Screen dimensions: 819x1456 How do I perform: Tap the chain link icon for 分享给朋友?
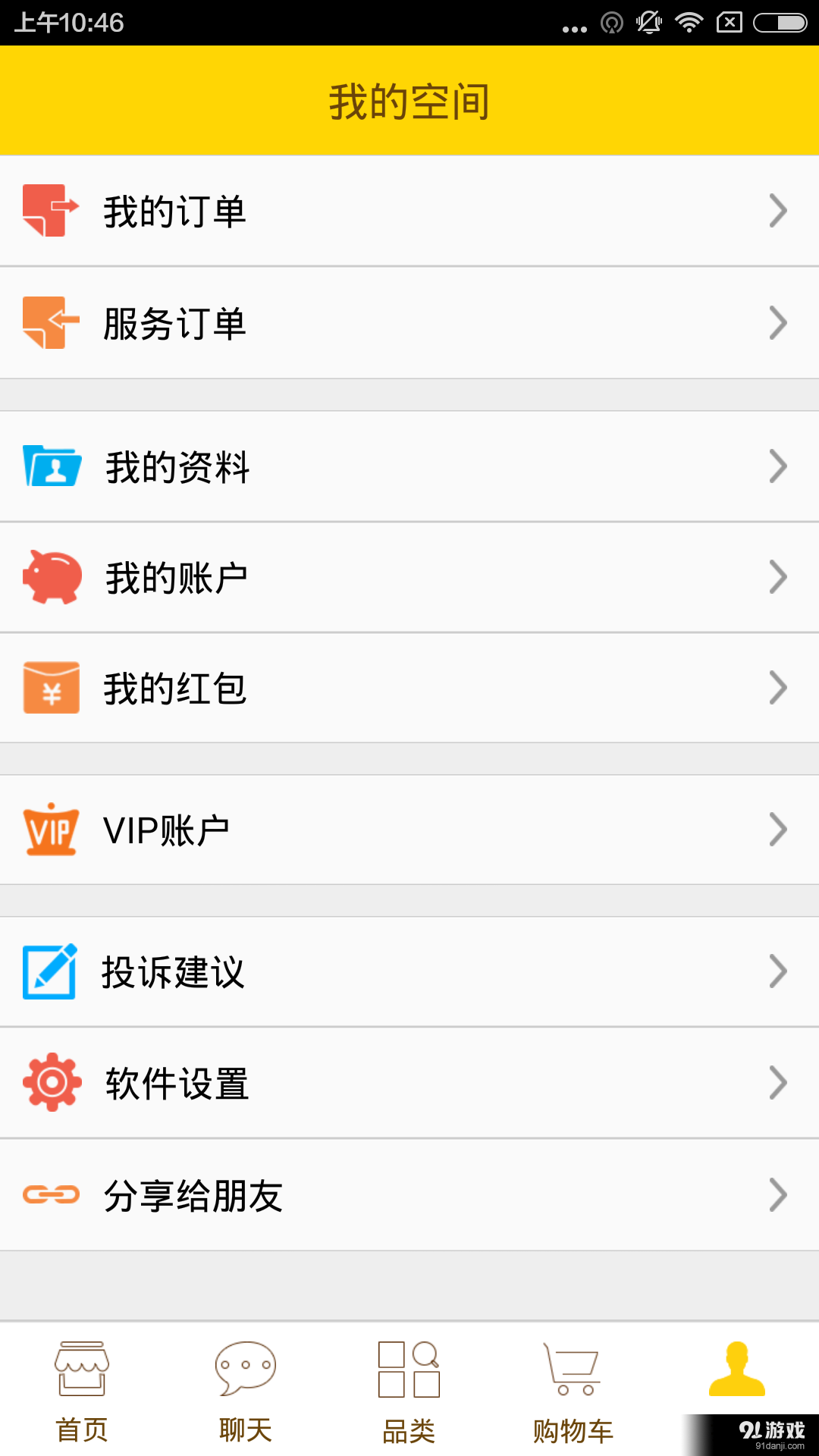[x=50, y=1195]
